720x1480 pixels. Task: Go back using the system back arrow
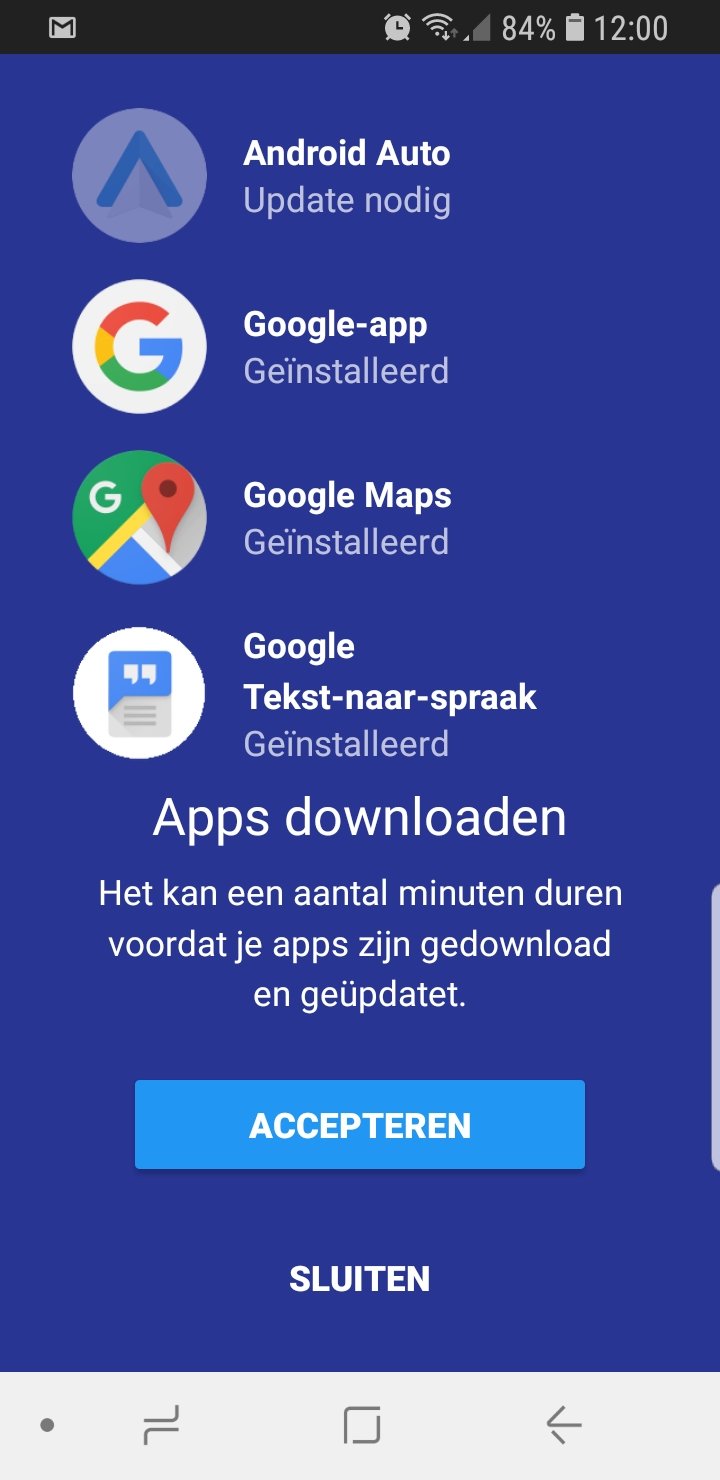(x=564, y=1425)
